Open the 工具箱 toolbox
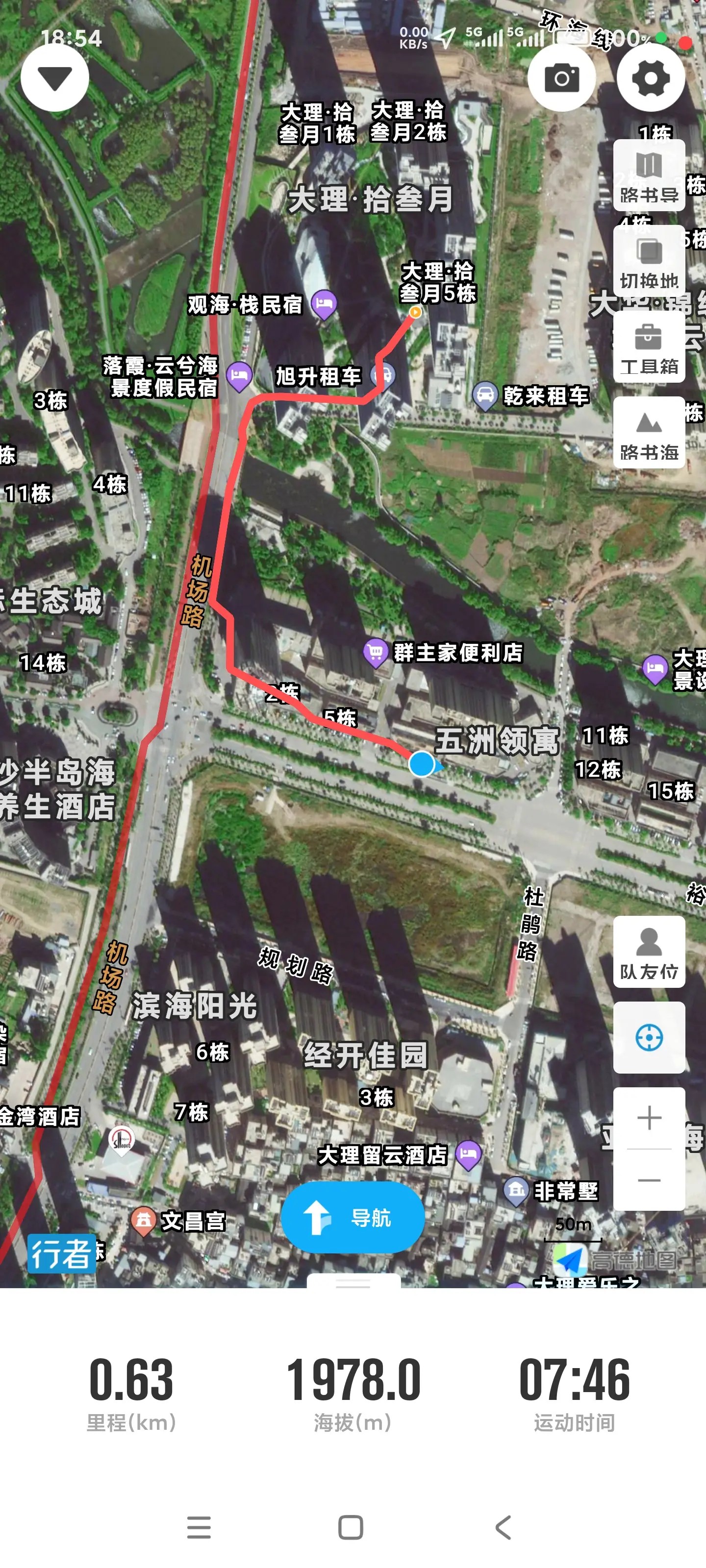This screenshot has width=706, height=1568. (649, 347)
